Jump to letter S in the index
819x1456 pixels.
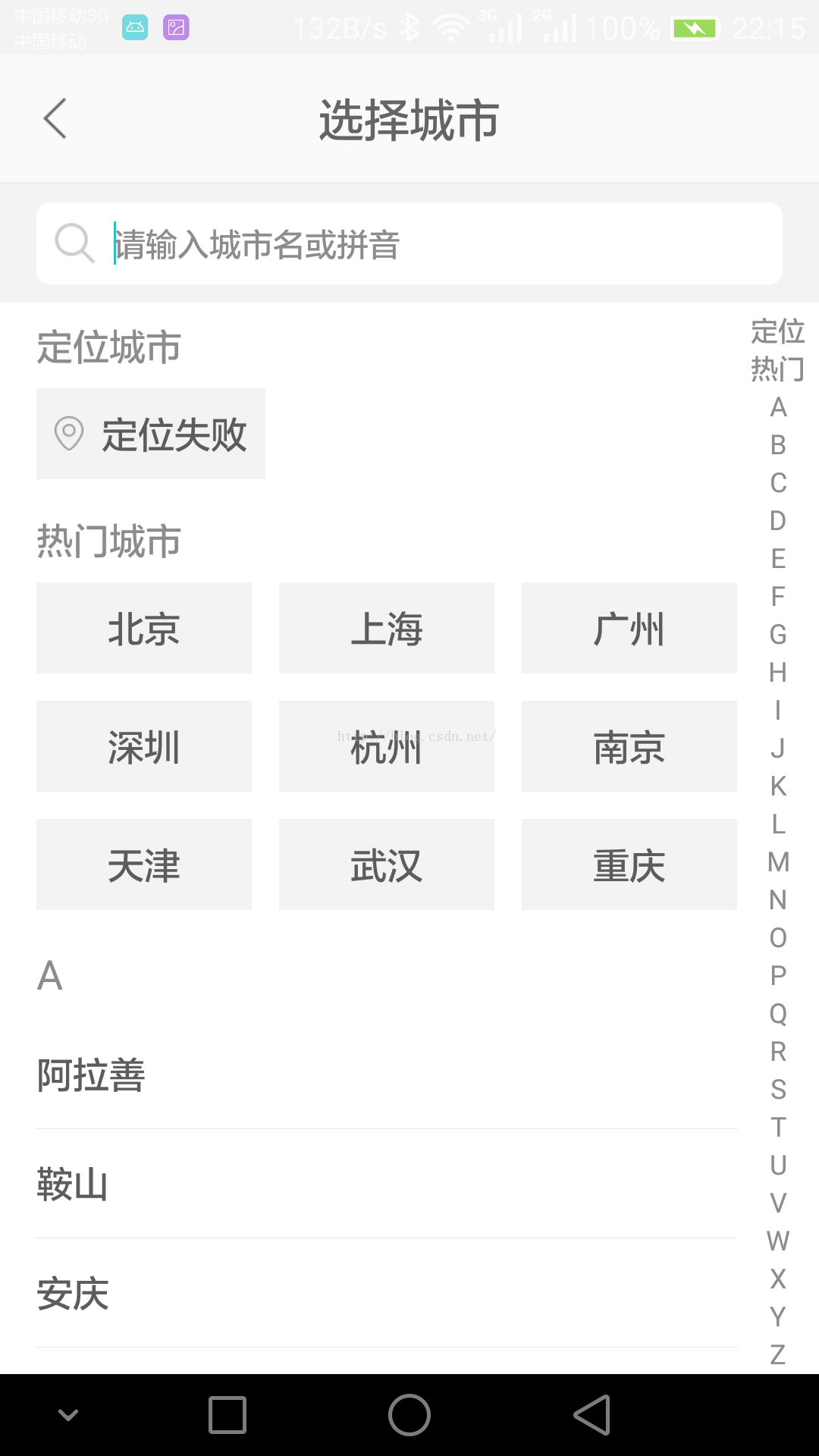(778, 1089)
